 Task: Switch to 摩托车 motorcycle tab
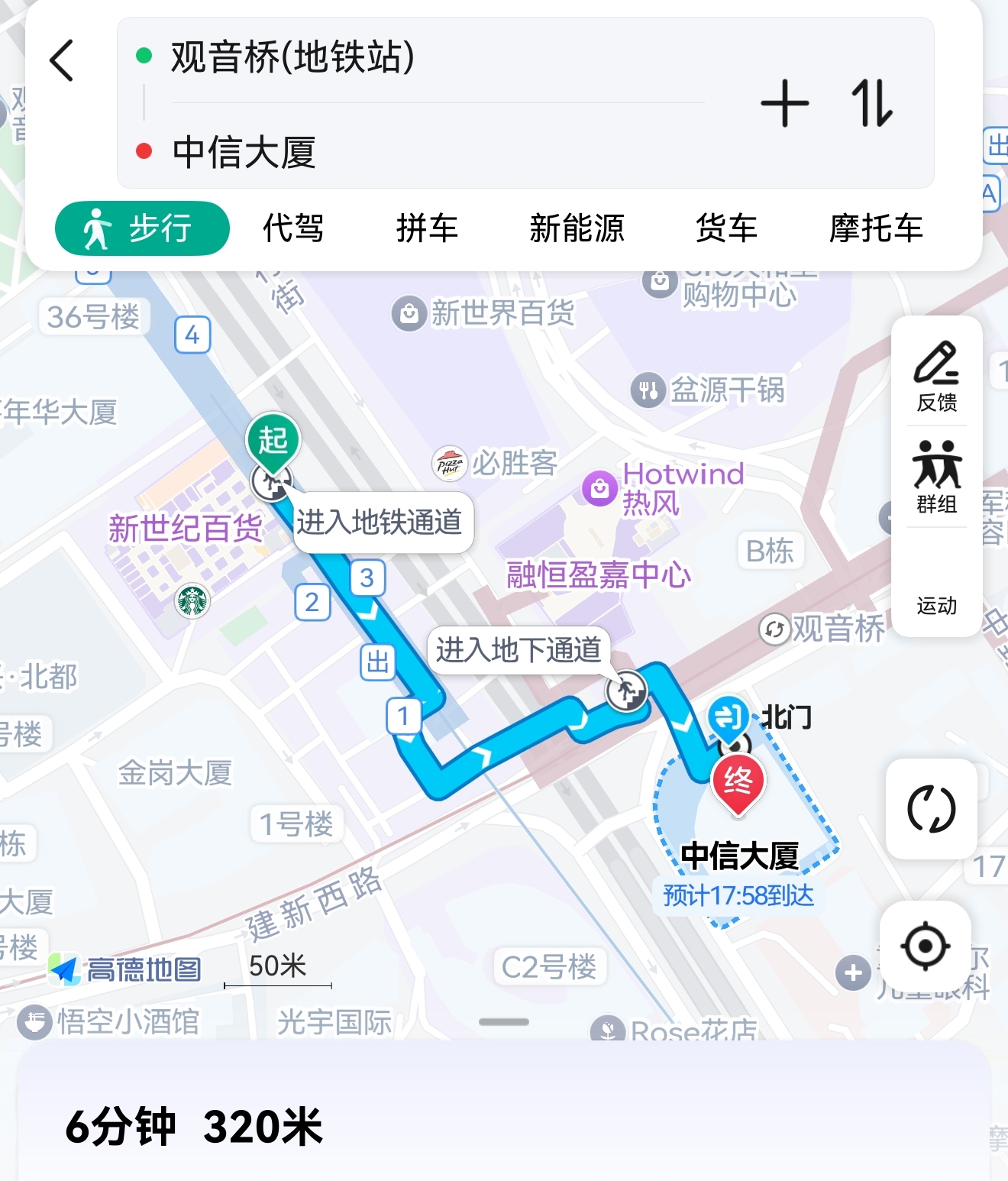click(x=877, y=228)
